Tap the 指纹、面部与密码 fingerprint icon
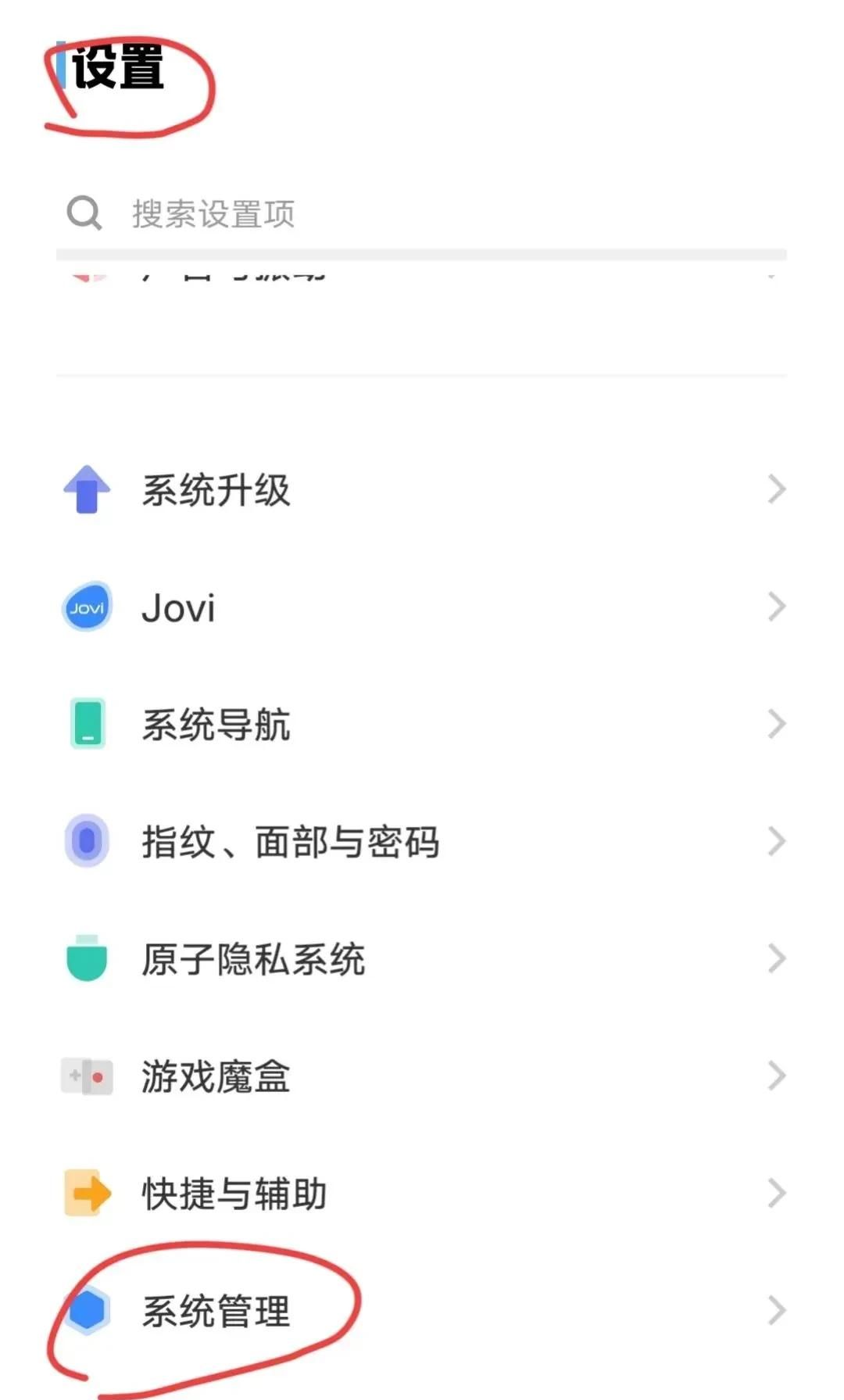 86,841
